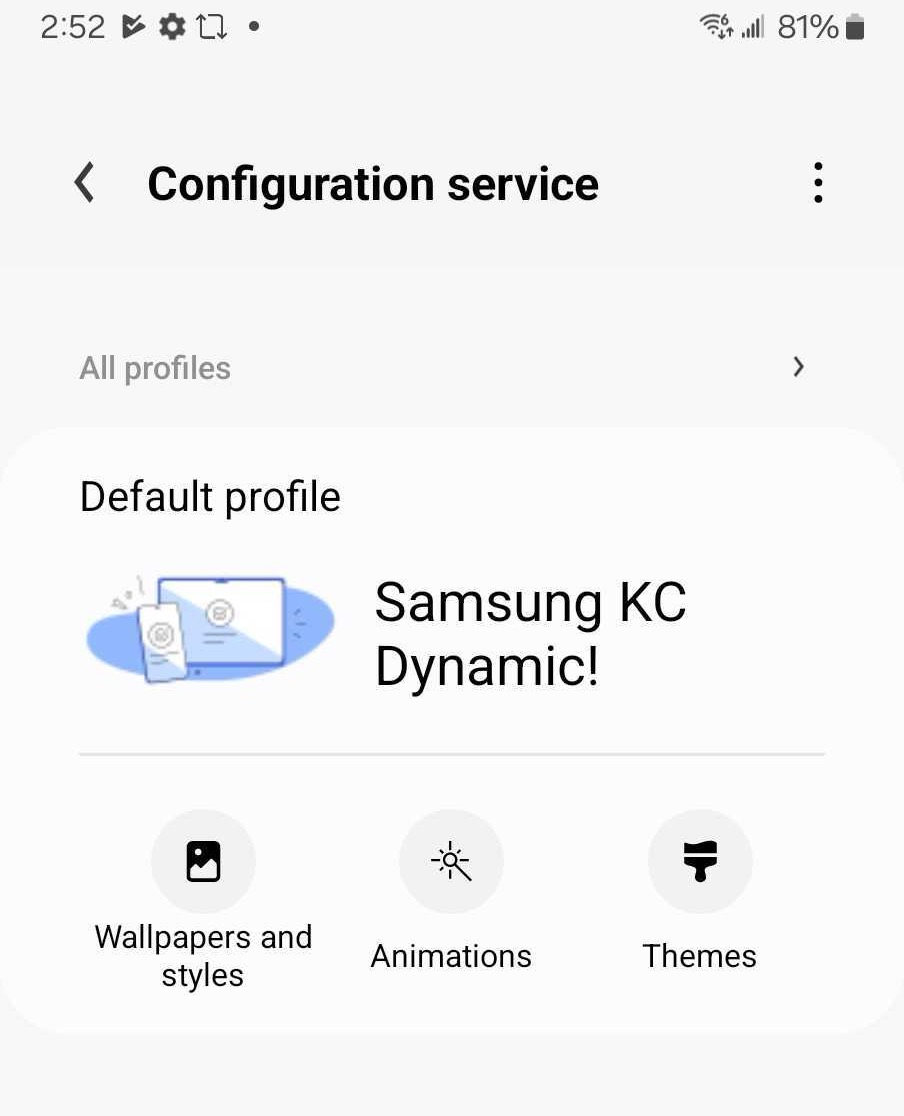Open the All profiles section
904x1116 pixels.
pos(155,367)
